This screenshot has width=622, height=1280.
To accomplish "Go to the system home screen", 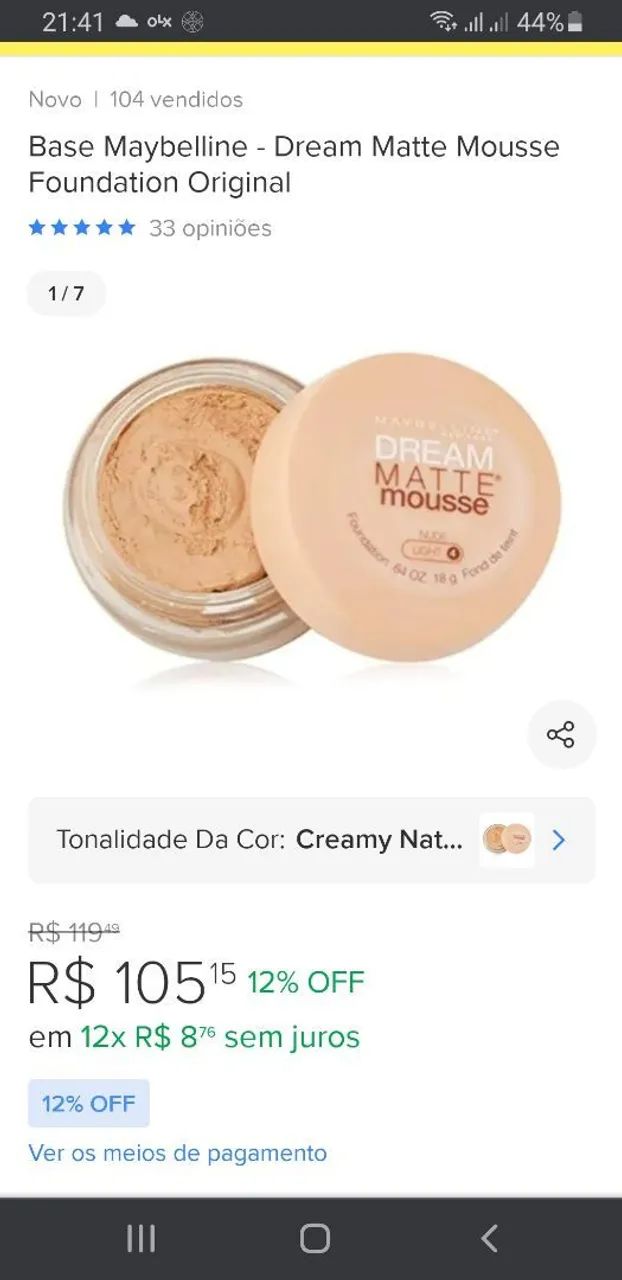I will (314, 1239).
